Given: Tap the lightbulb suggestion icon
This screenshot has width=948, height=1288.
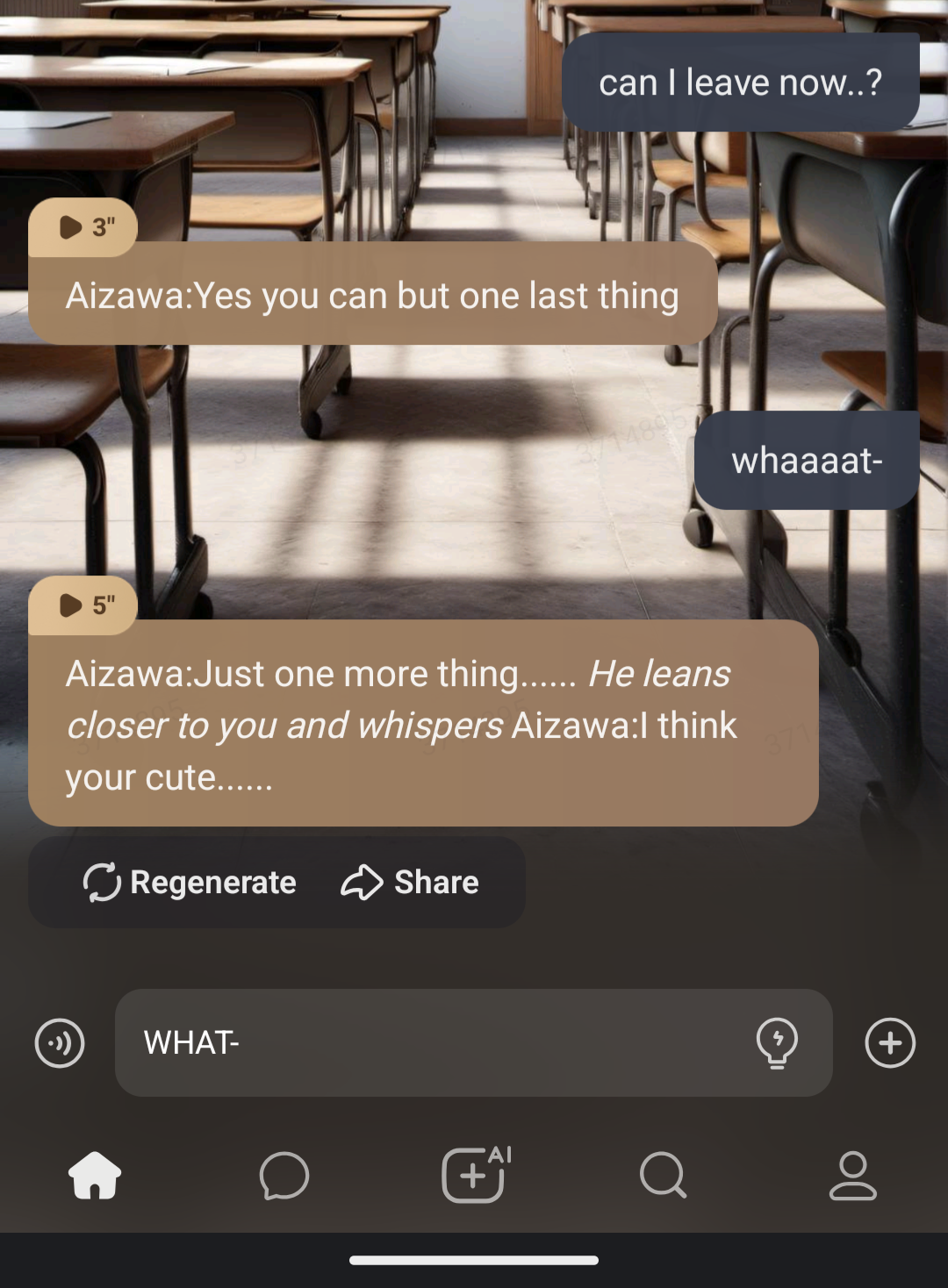Looking at the screenshot, I should (x=777, y=1042).
